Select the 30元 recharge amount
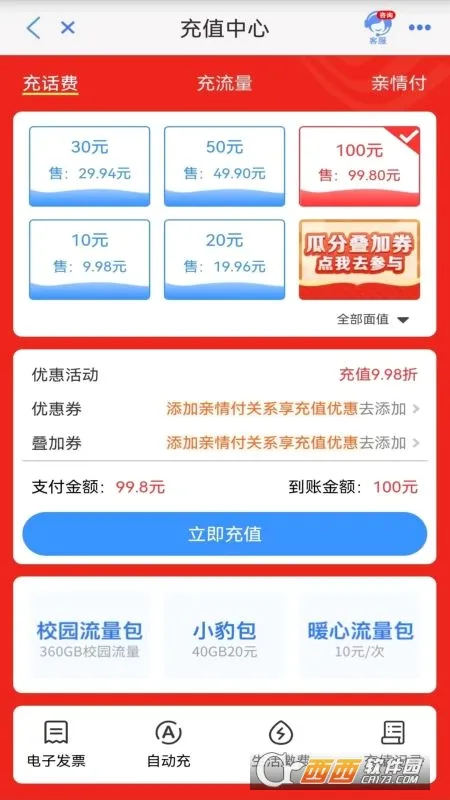The height and width of the screenshot is (800, 450). click(x=90, y=166)
